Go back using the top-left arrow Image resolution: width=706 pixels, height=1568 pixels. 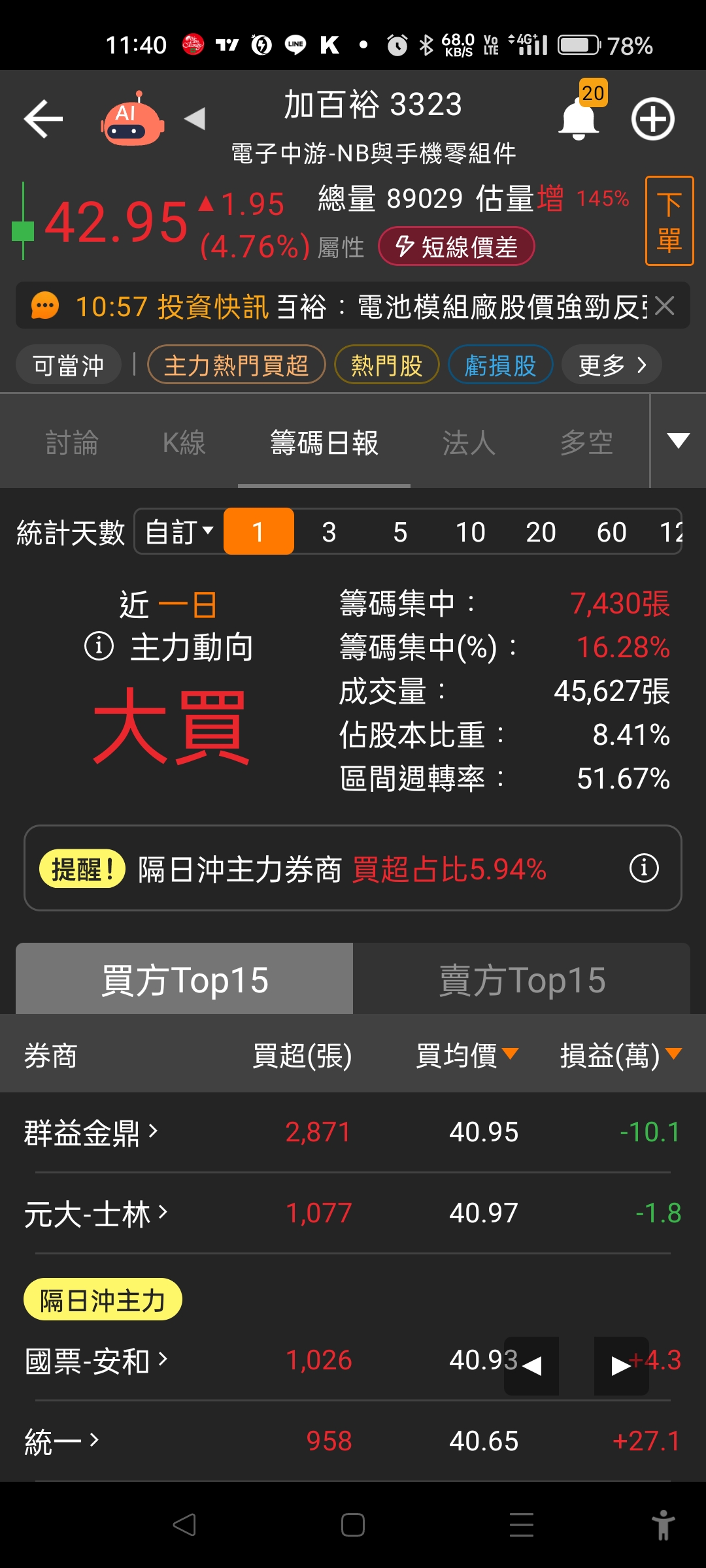coord(43,119)
